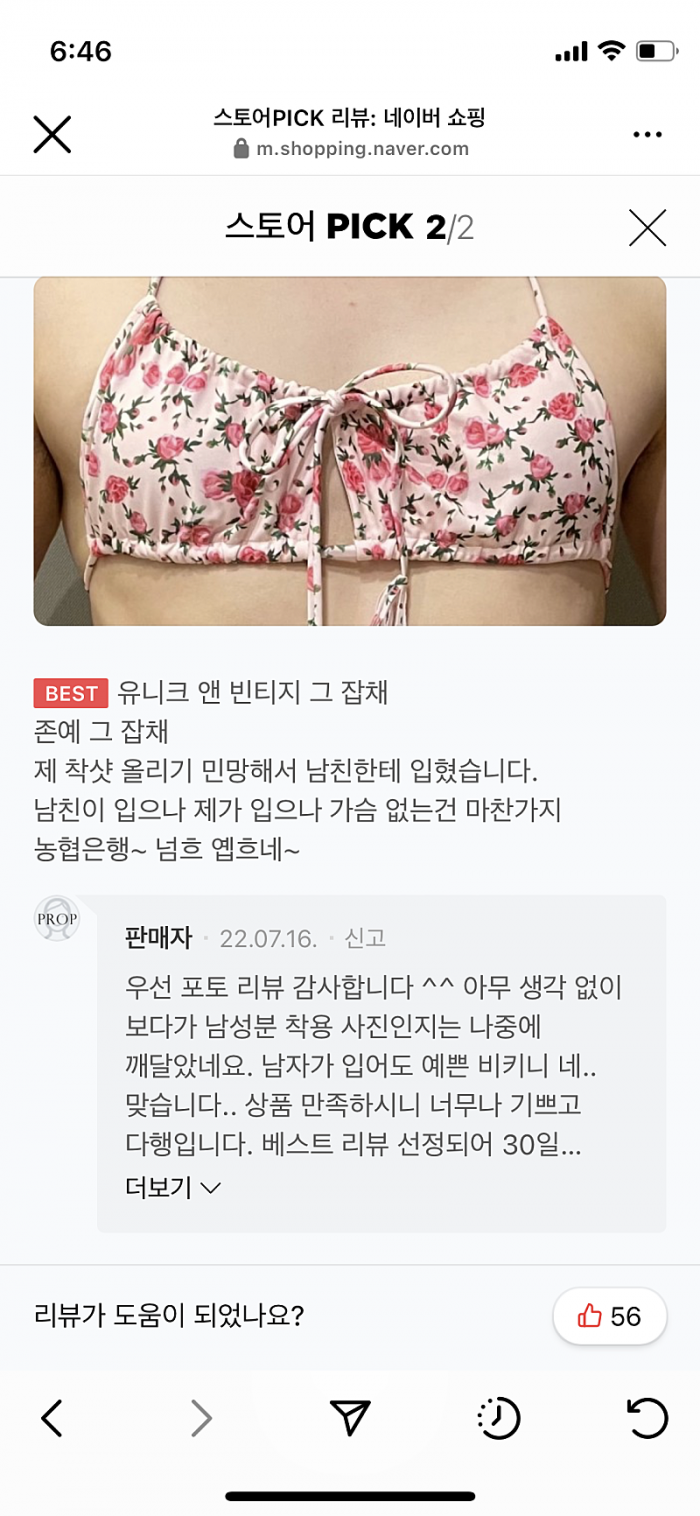Report the seller's reply via 신고
Image resolution: width=700 pixels, height=1516 pixels.
click(x=365, y=939)
